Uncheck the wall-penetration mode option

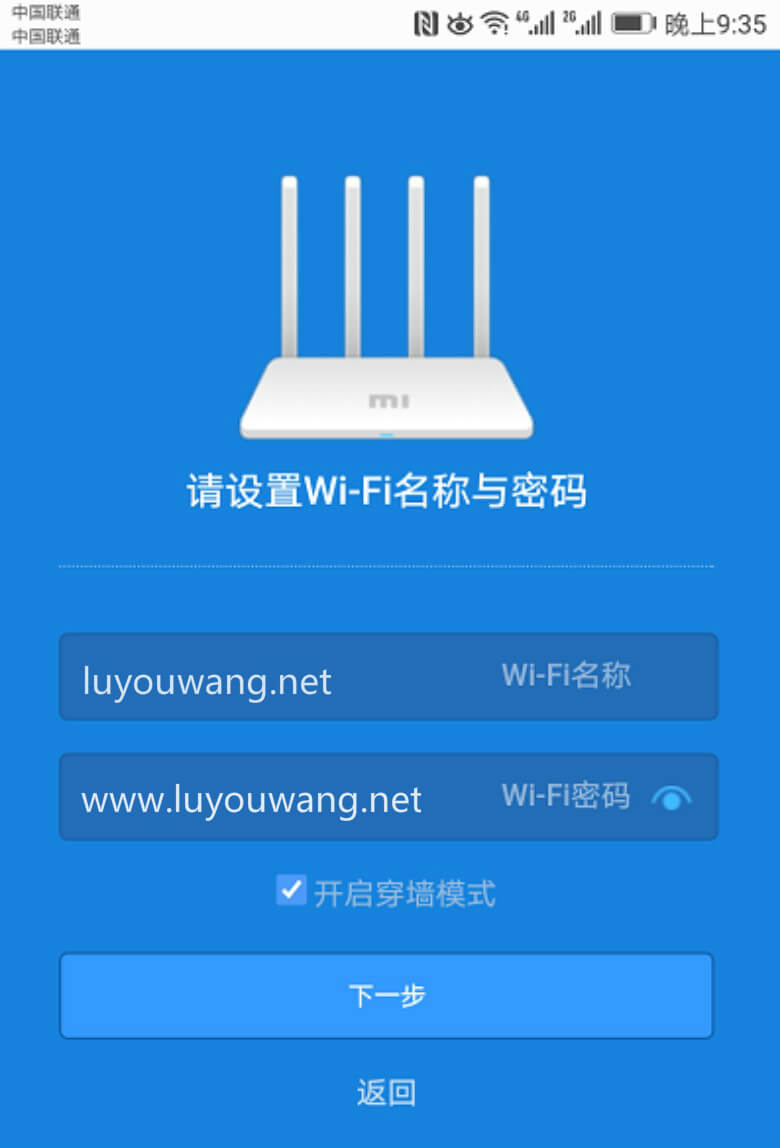click(290, 891)
